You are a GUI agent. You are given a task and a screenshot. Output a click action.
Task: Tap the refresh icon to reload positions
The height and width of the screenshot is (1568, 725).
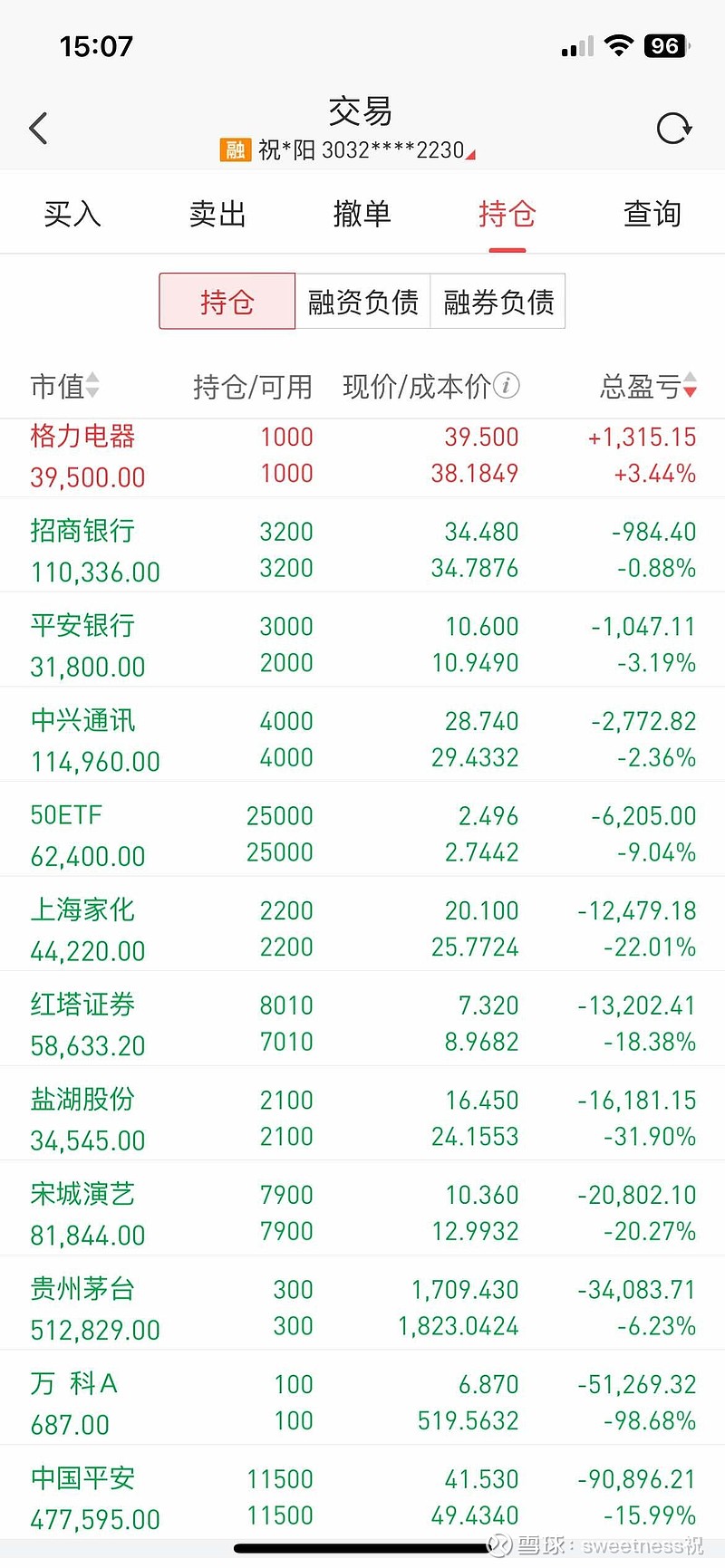coord(674,128)
